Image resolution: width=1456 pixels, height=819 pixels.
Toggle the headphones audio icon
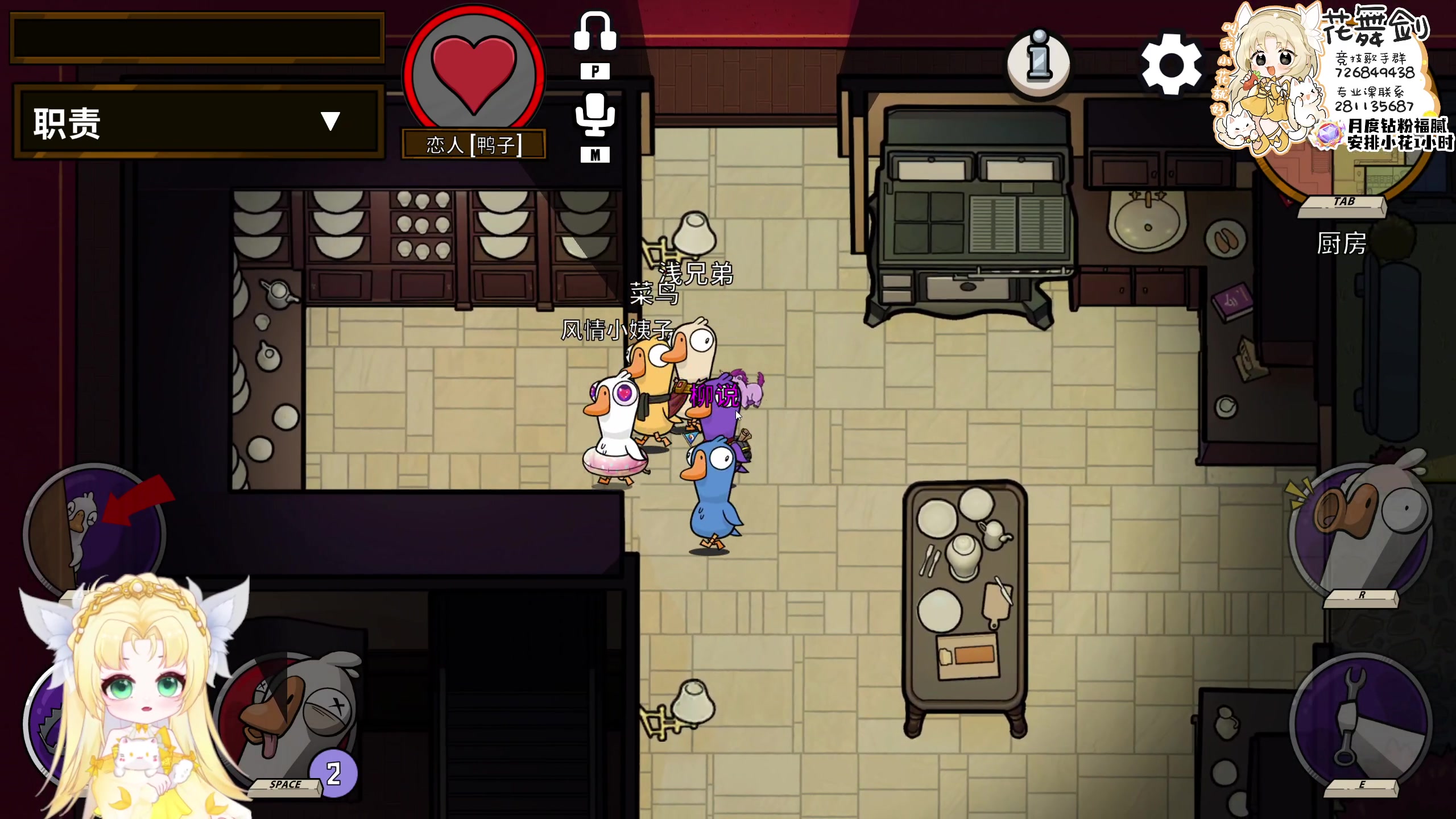(x=595, y=33)
